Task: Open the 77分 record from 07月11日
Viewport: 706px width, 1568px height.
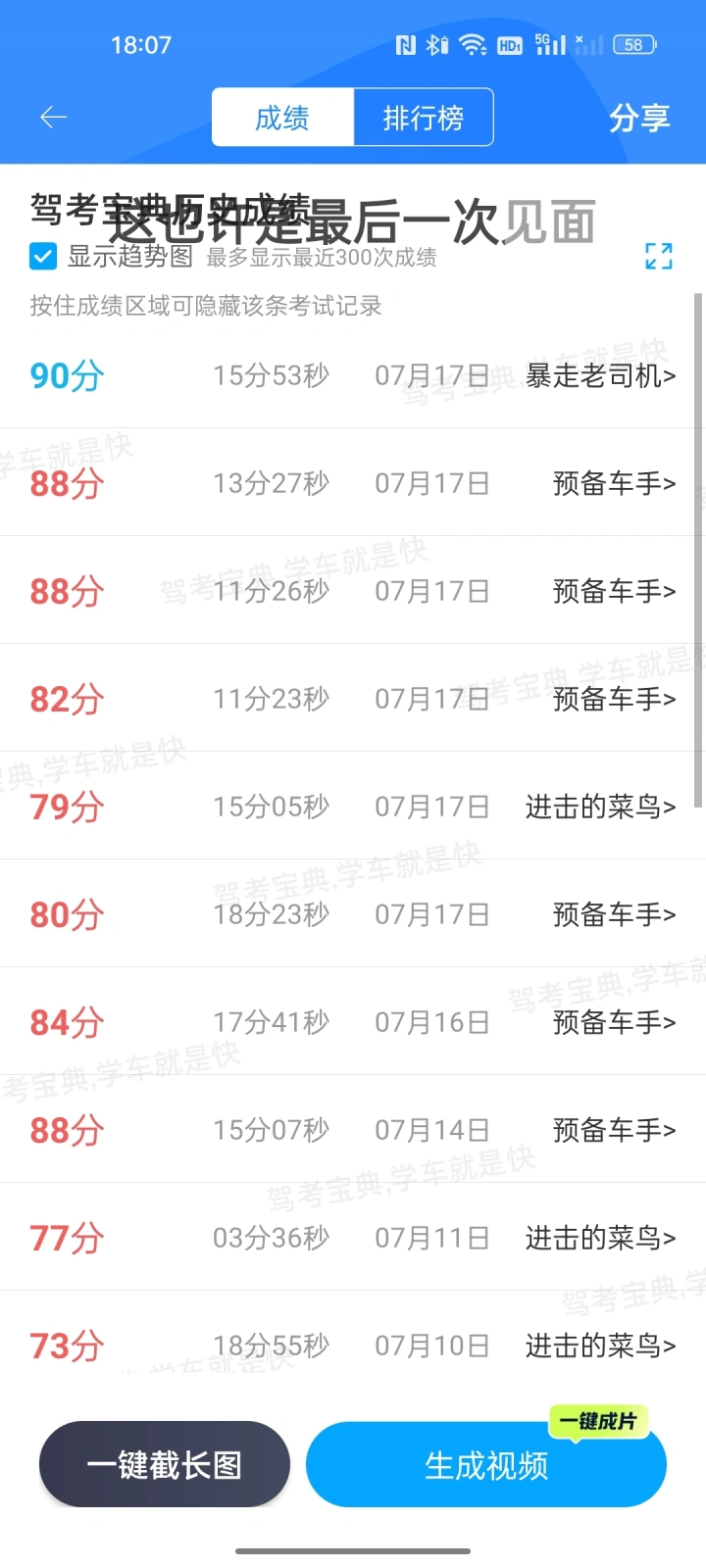Action: [x=353, y=1238]
